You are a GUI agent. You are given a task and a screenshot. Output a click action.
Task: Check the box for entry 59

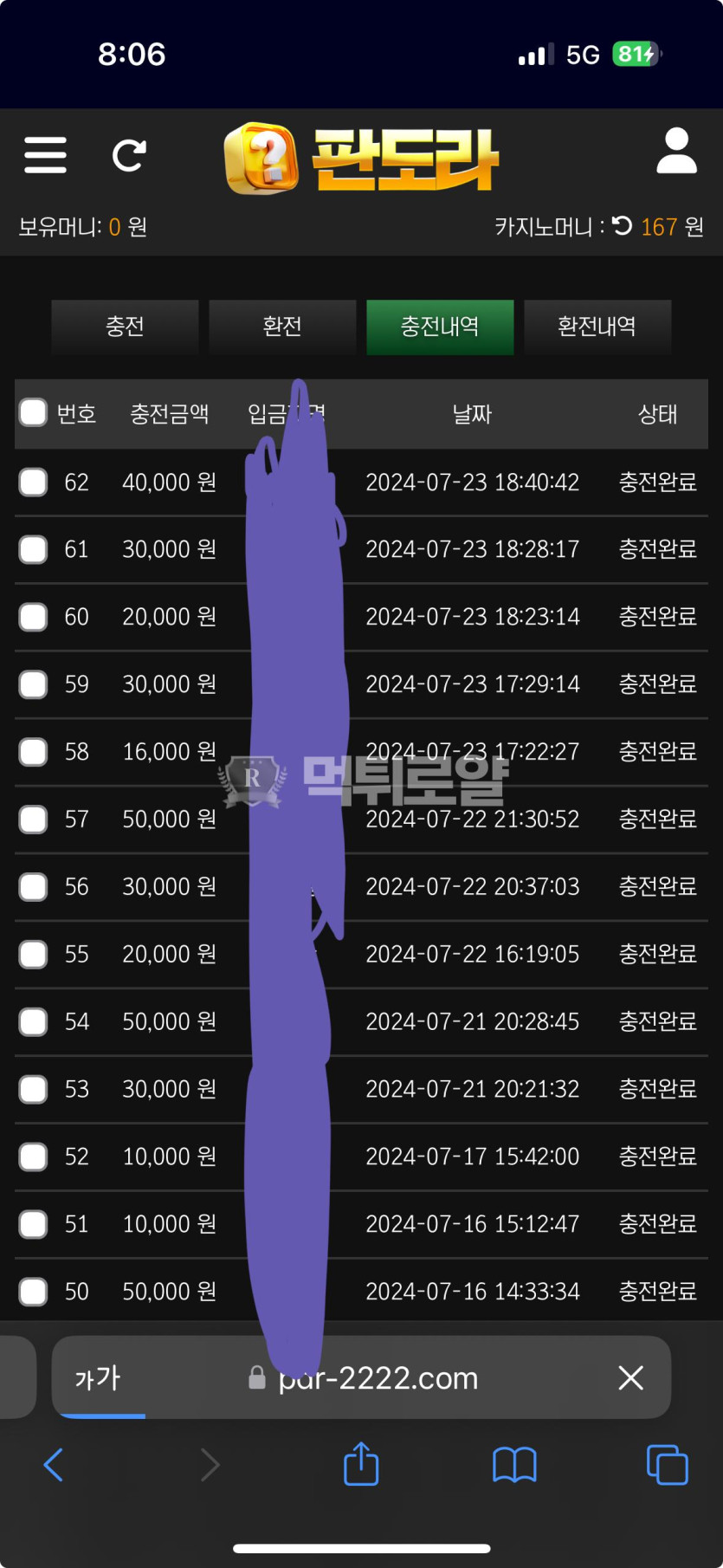33,684
